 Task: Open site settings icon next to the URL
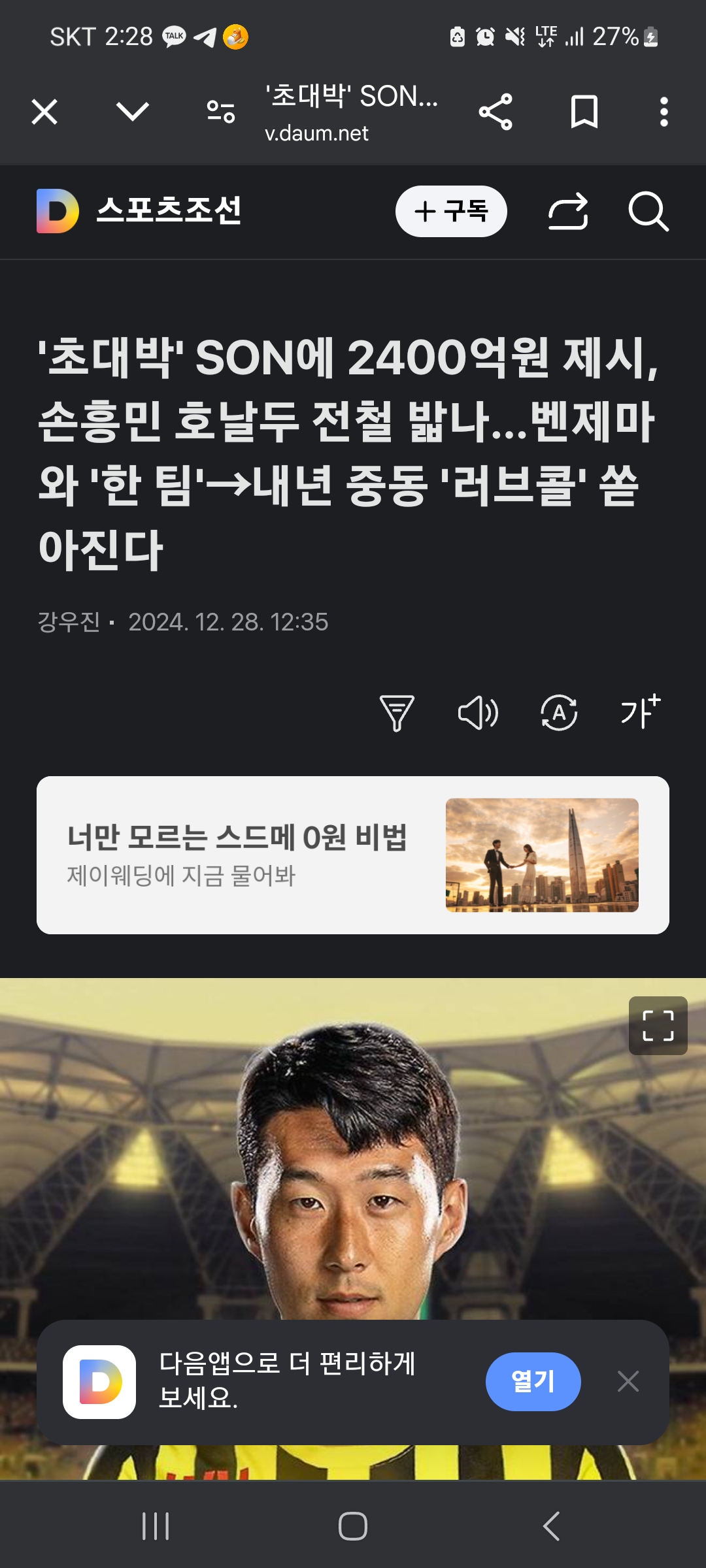pos(221,112)
